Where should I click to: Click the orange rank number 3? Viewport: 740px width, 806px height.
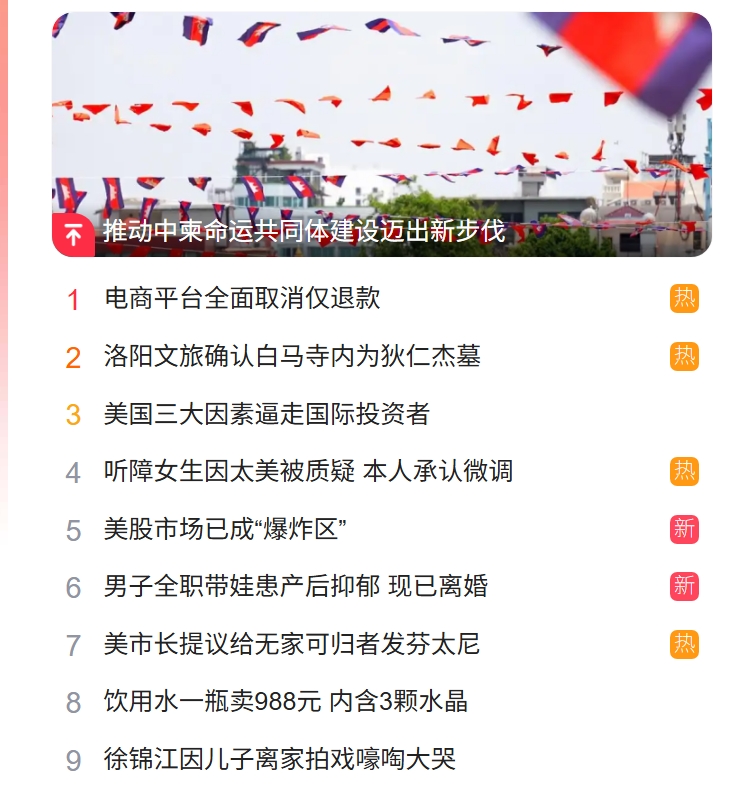73,413
